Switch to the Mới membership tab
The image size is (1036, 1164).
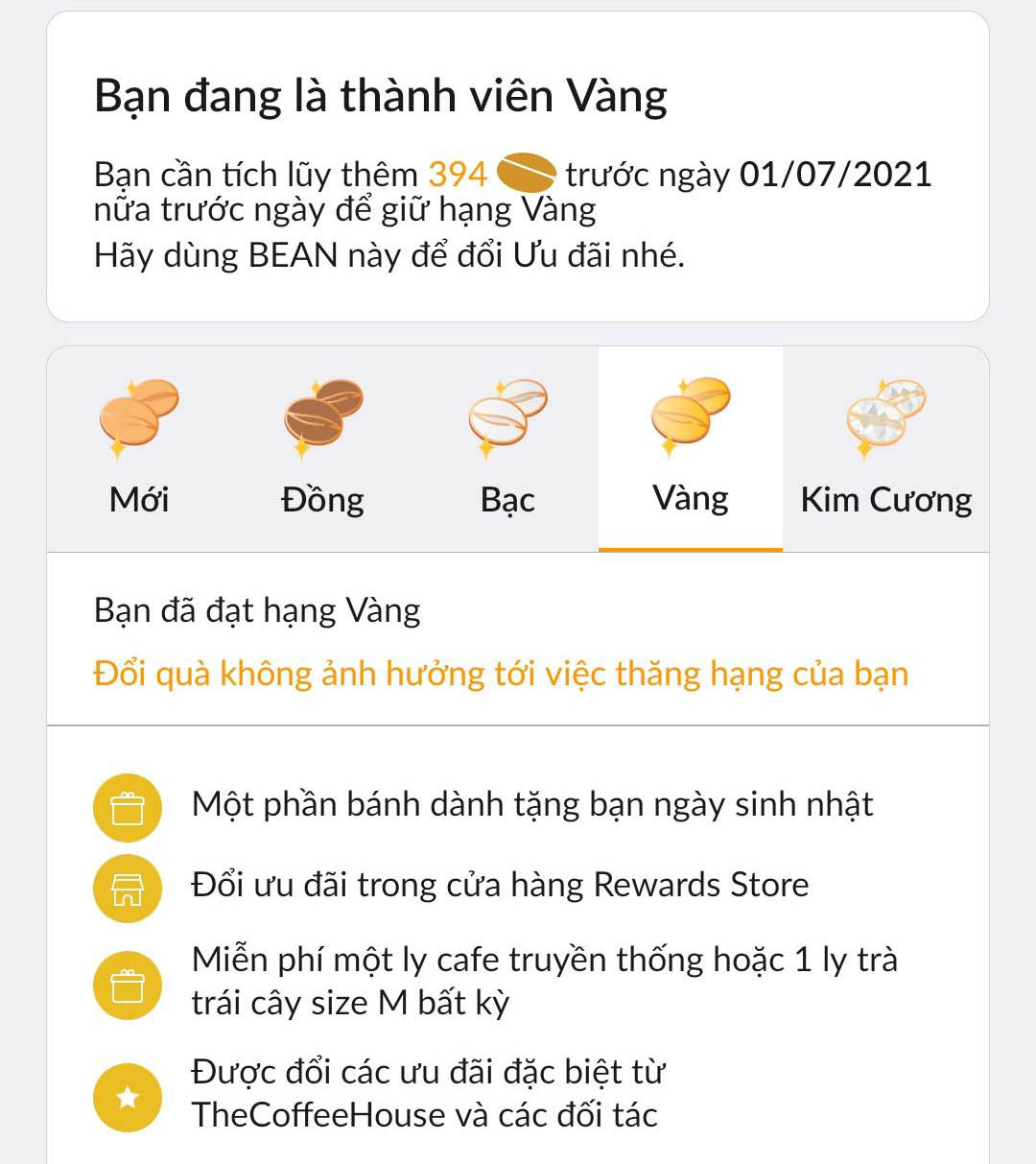pyautogui.click(x=139, y=449)
